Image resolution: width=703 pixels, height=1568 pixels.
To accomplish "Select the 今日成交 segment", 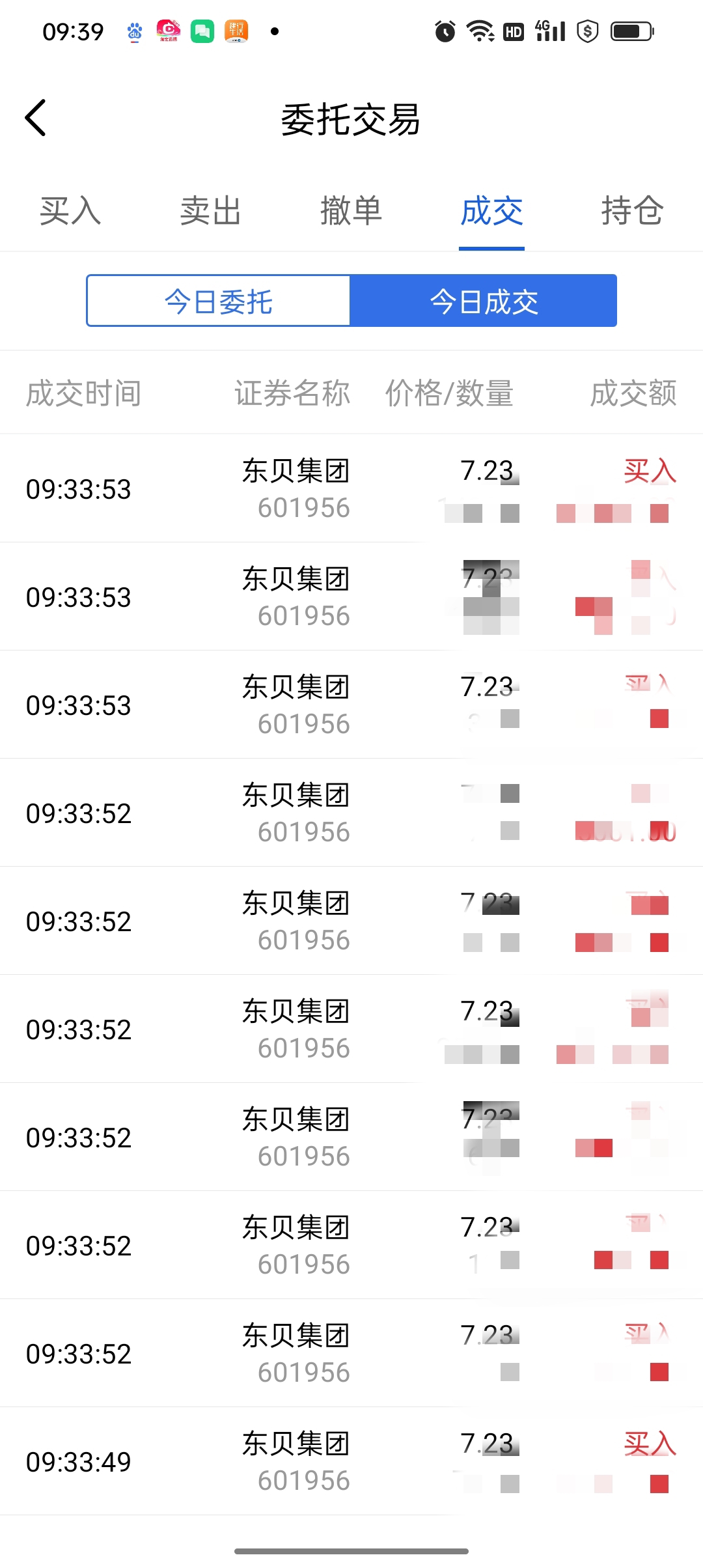I will [x=484, y=301].
